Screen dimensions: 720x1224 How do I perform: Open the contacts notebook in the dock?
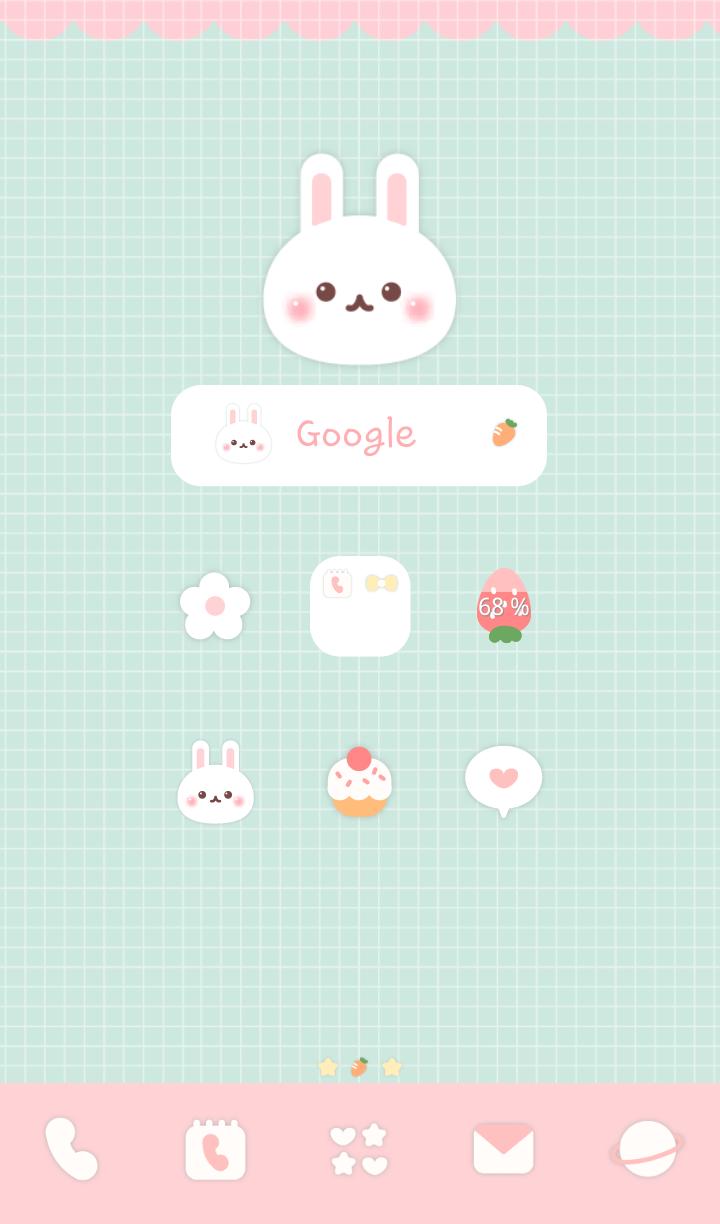click(x=215, y=1150)
